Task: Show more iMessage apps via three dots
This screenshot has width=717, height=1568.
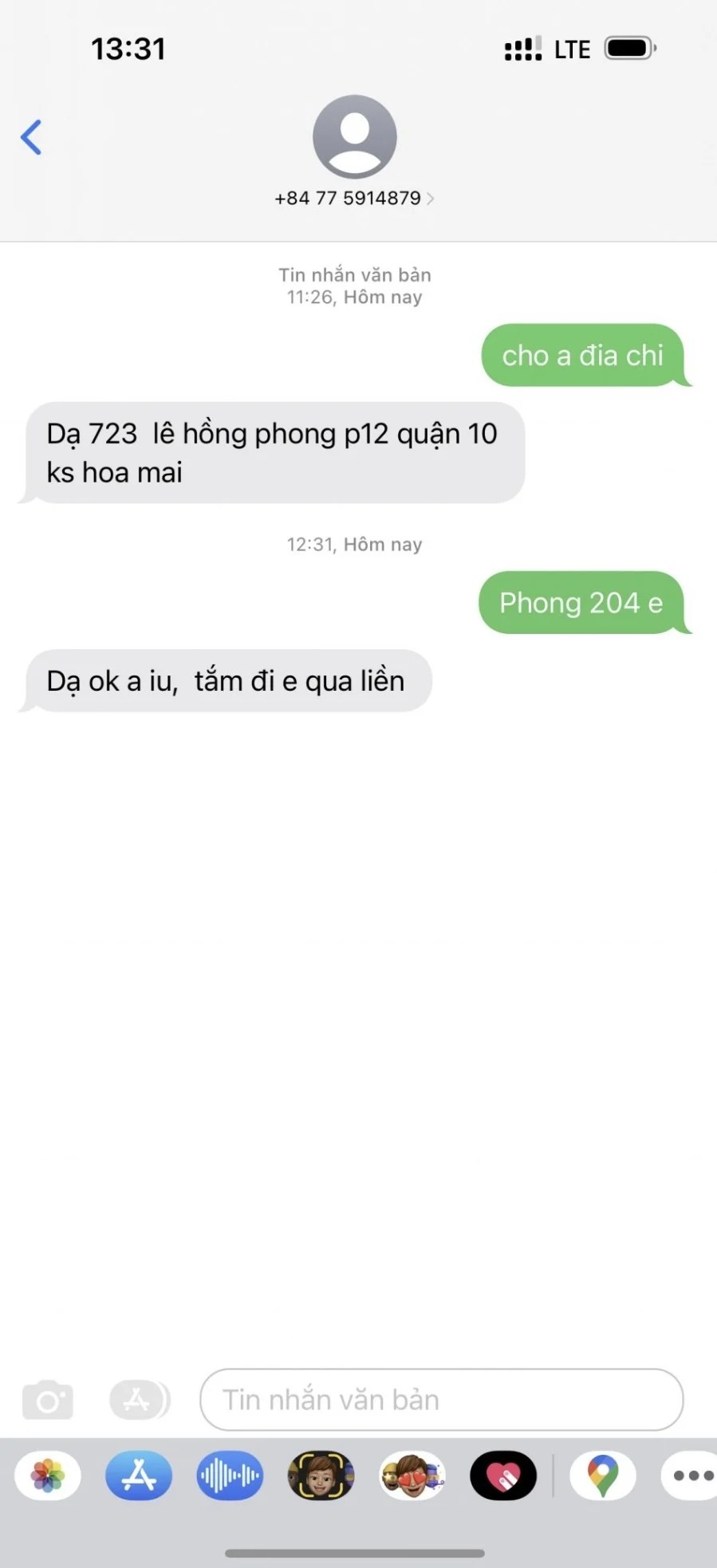Action: [691, 1476]
